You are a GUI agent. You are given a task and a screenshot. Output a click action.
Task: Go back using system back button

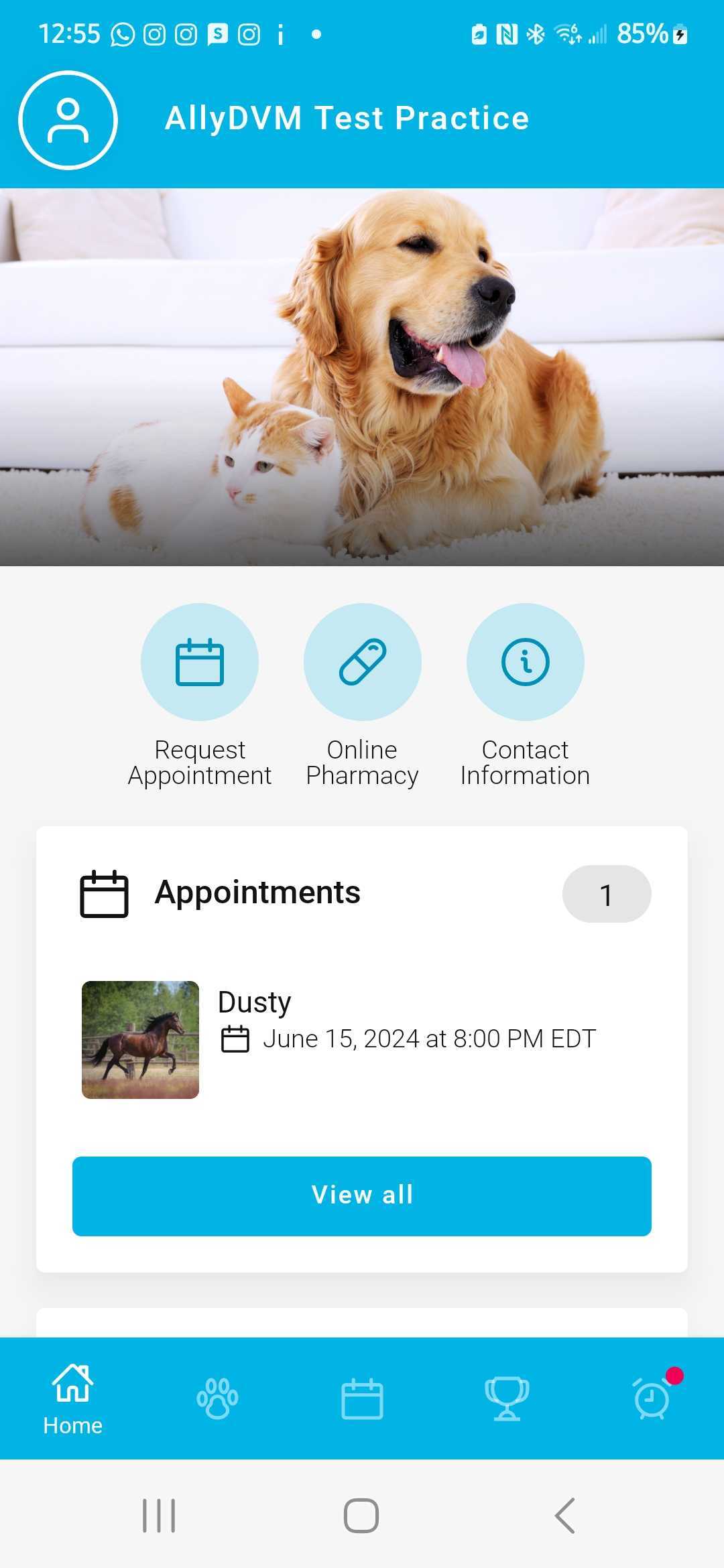(x=565, y=1516)
